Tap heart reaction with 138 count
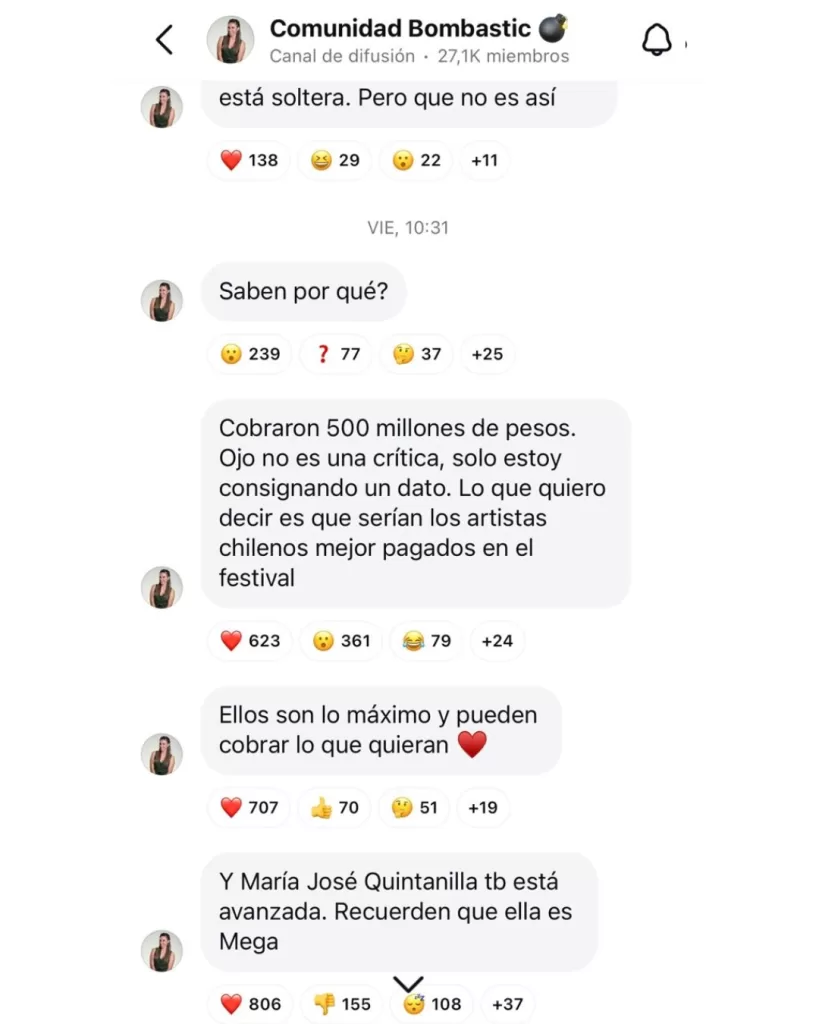Screen dimensions: 819x1024 [x=249, y=160]
